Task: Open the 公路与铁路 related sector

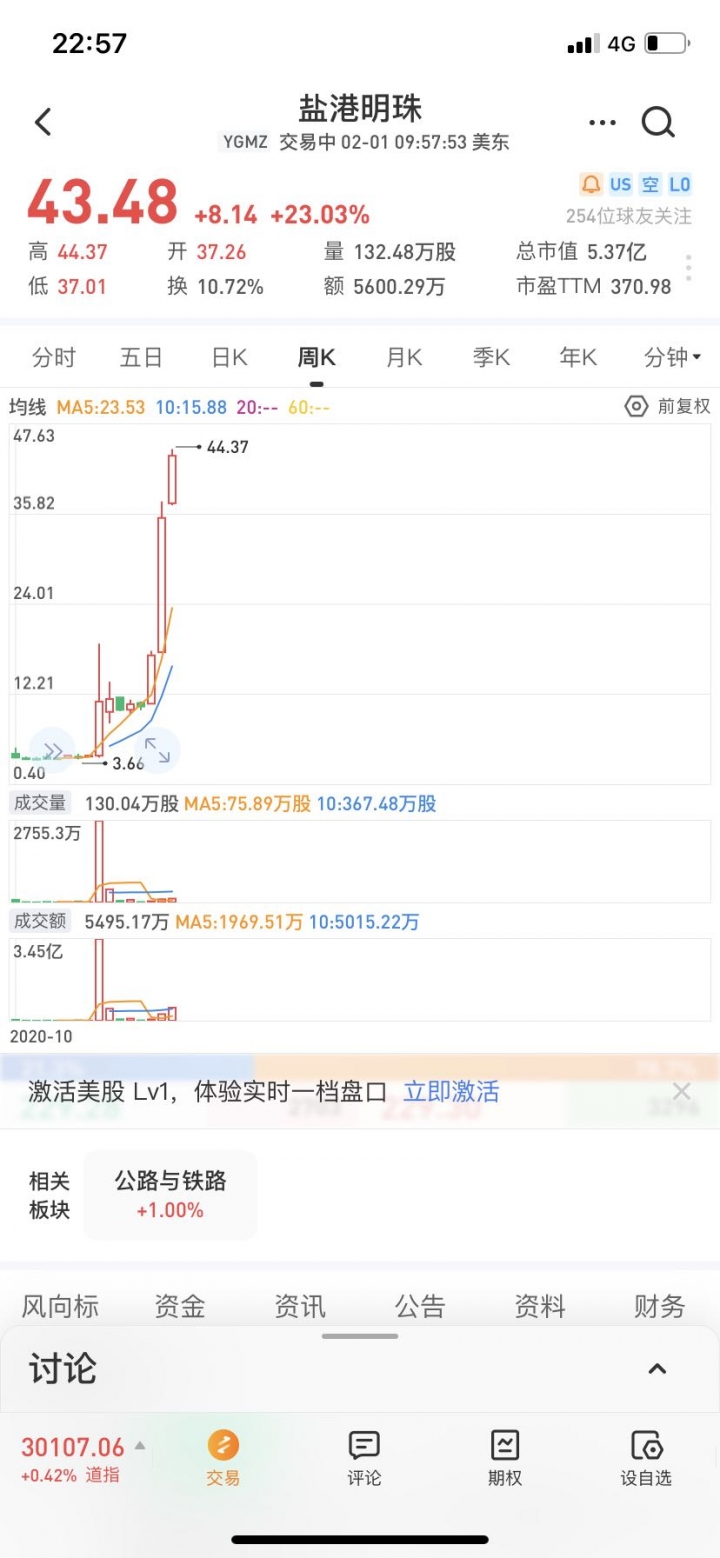Action: (171, 1195)
